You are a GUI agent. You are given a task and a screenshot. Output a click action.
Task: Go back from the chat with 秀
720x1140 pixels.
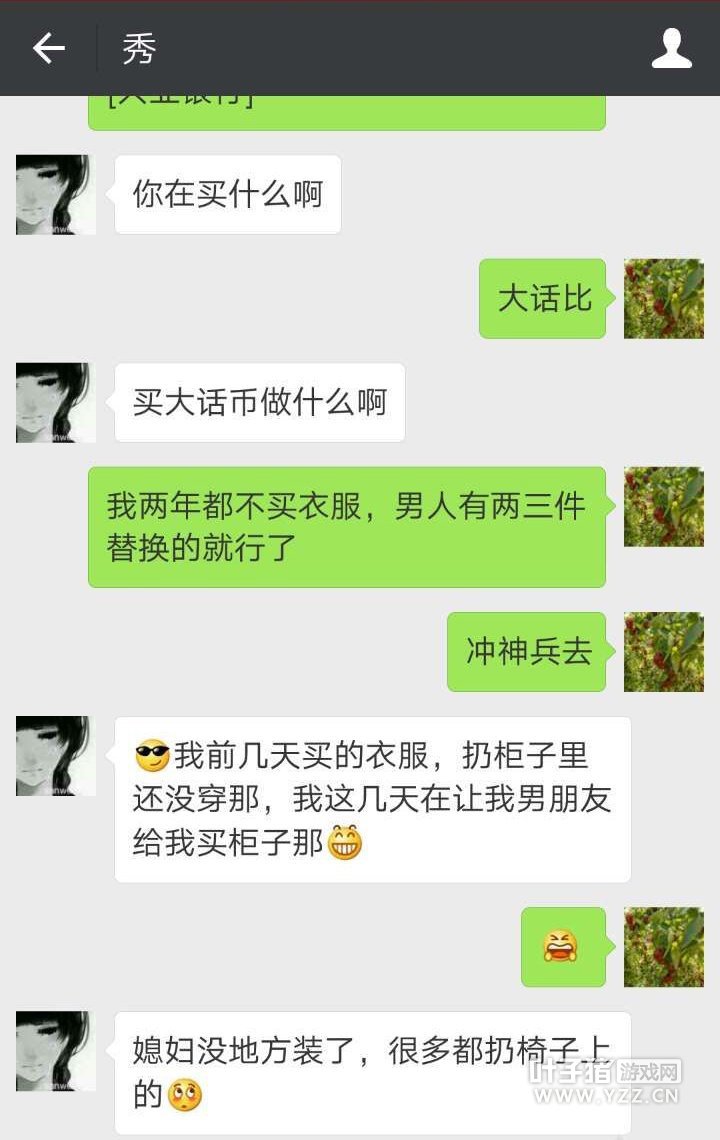click(48, 48)
